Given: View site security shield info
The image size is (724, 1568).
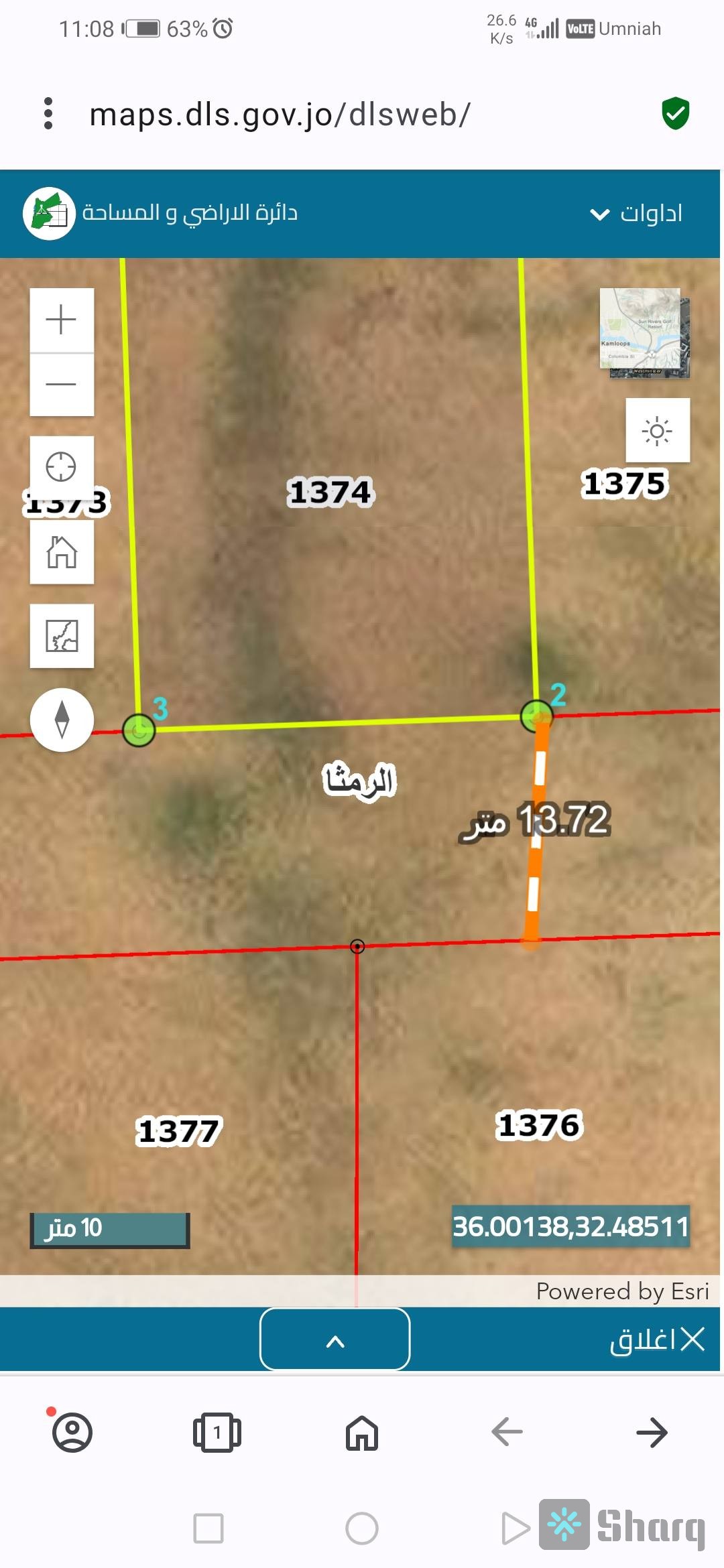Looking at the screenshot, I should tap(675, 113).
